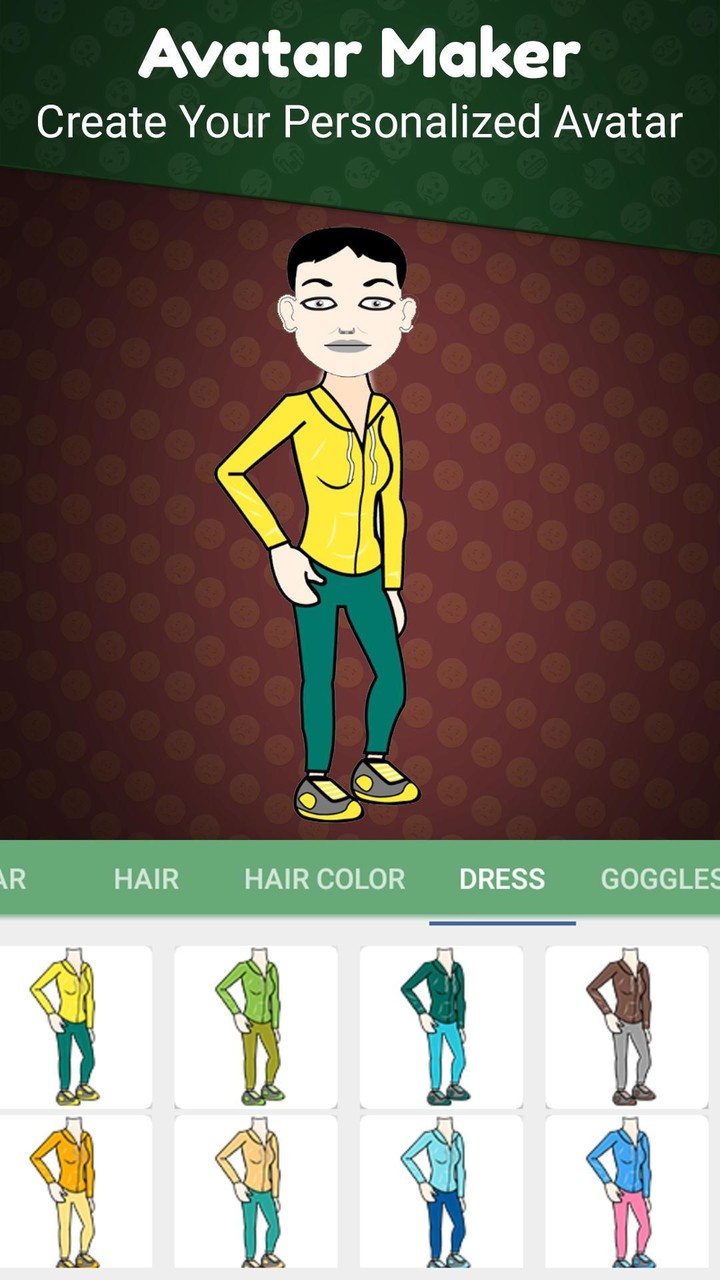Switch to the Hair tab
The image size is (720, 1280).
pyautogui.click(x=146, y=879)
